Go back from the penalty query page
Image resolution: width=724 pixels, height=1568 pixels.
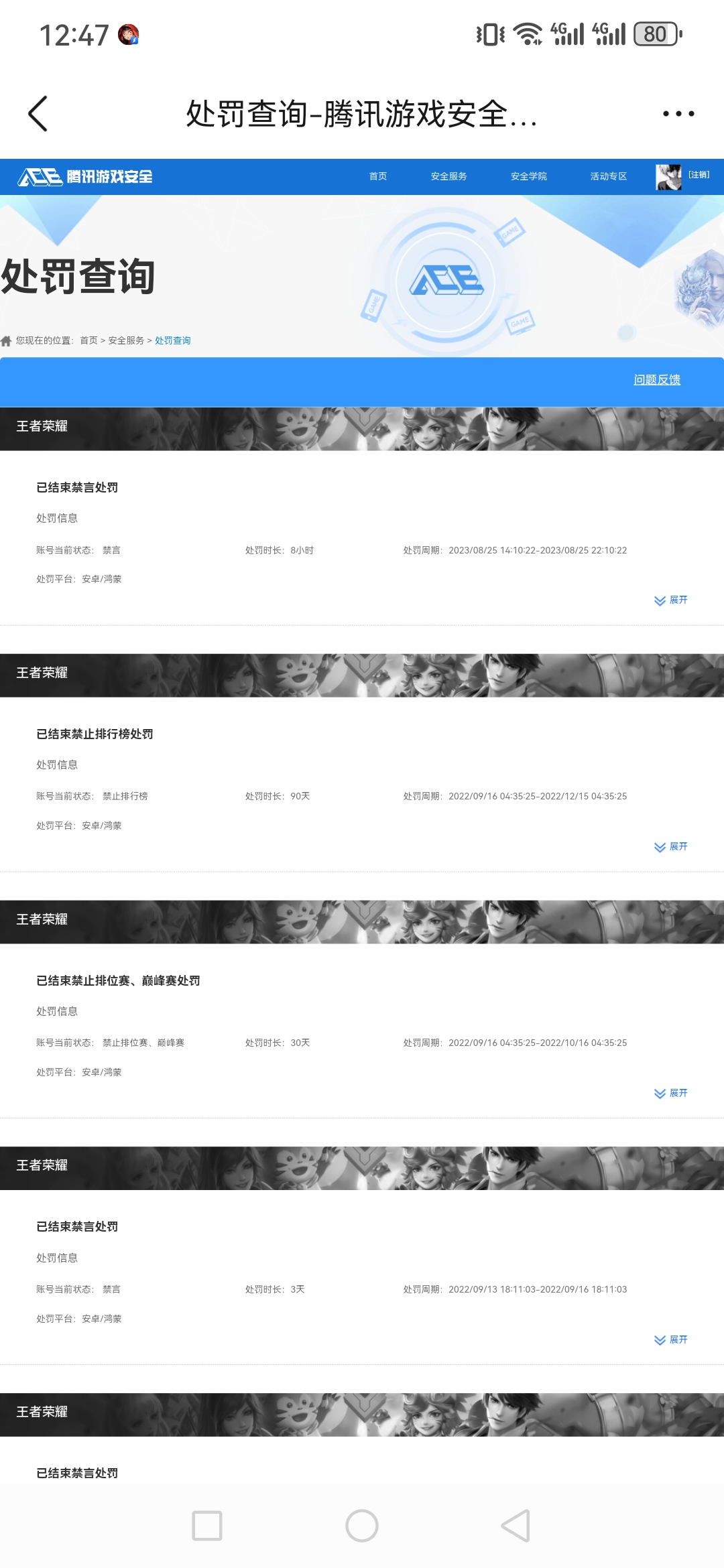pyautogui.click(x=38, y=114)
